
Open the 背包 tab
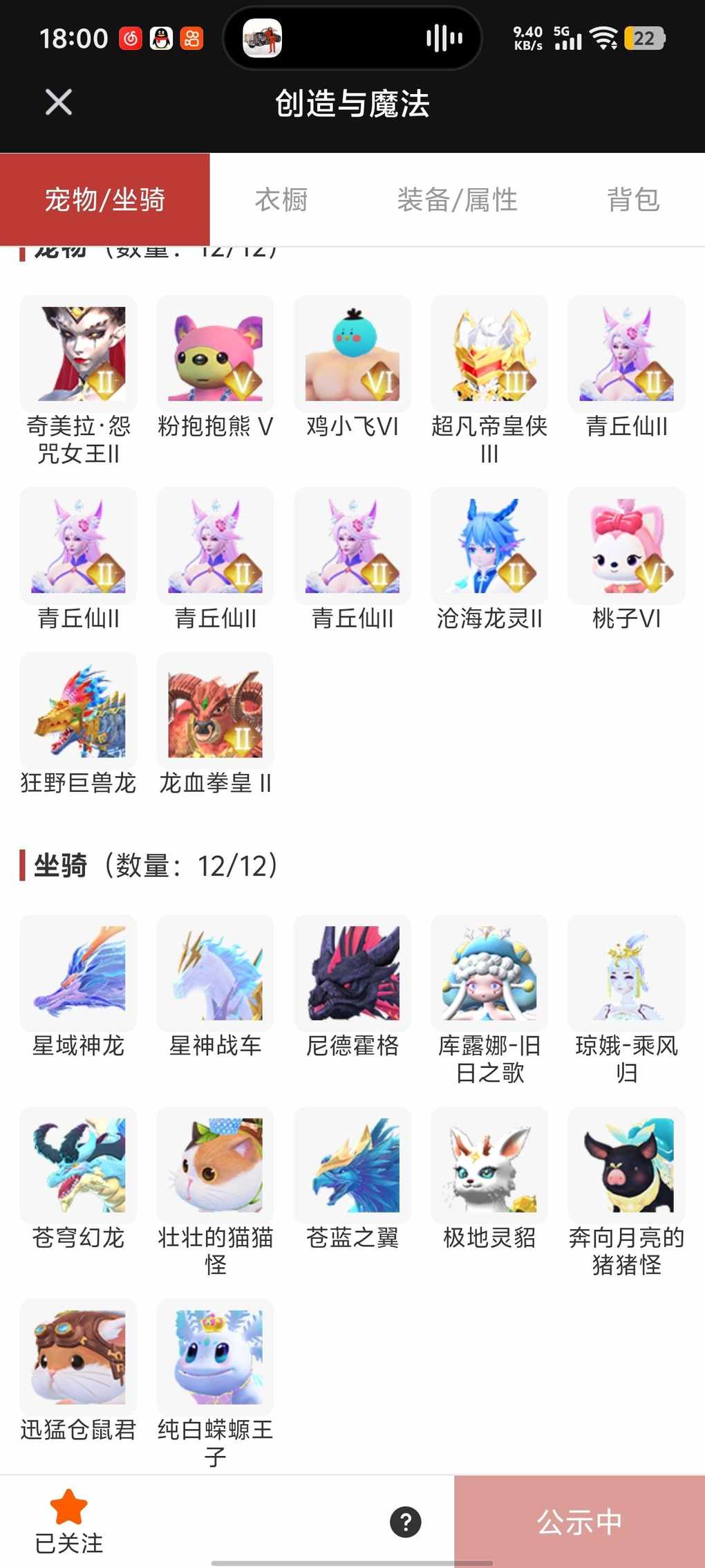[633, 200]
